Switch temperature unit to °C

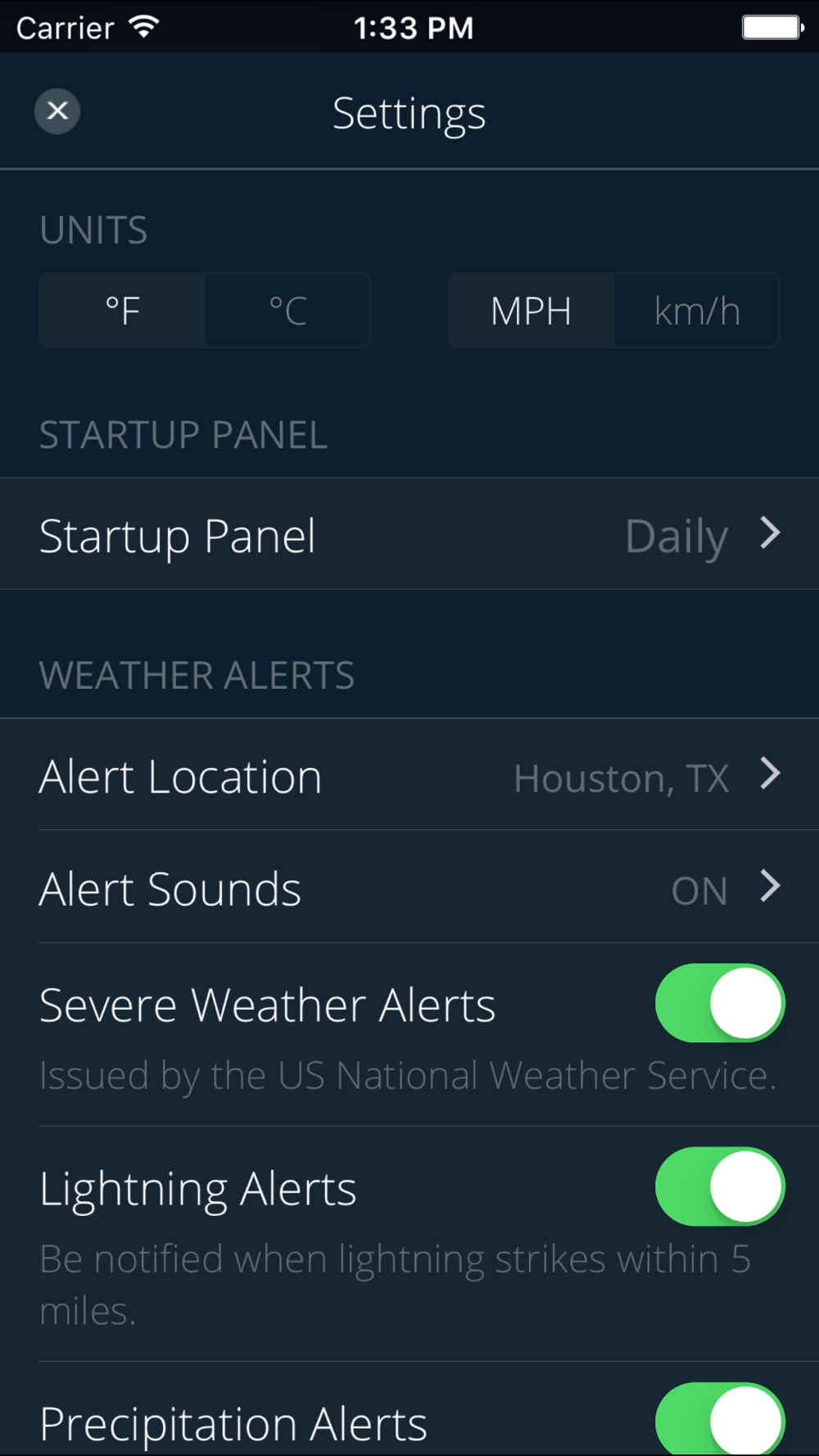point(287,310)
